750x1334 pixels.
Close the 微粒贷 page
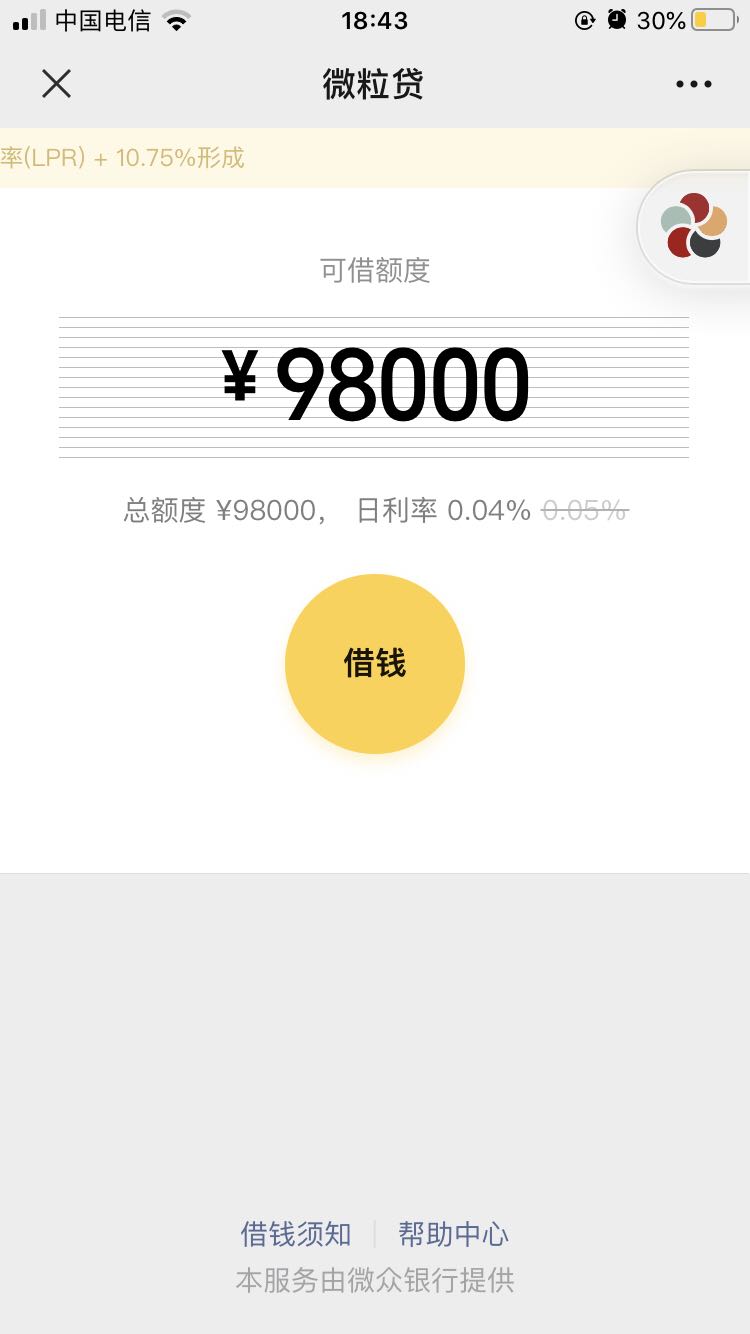57,84
